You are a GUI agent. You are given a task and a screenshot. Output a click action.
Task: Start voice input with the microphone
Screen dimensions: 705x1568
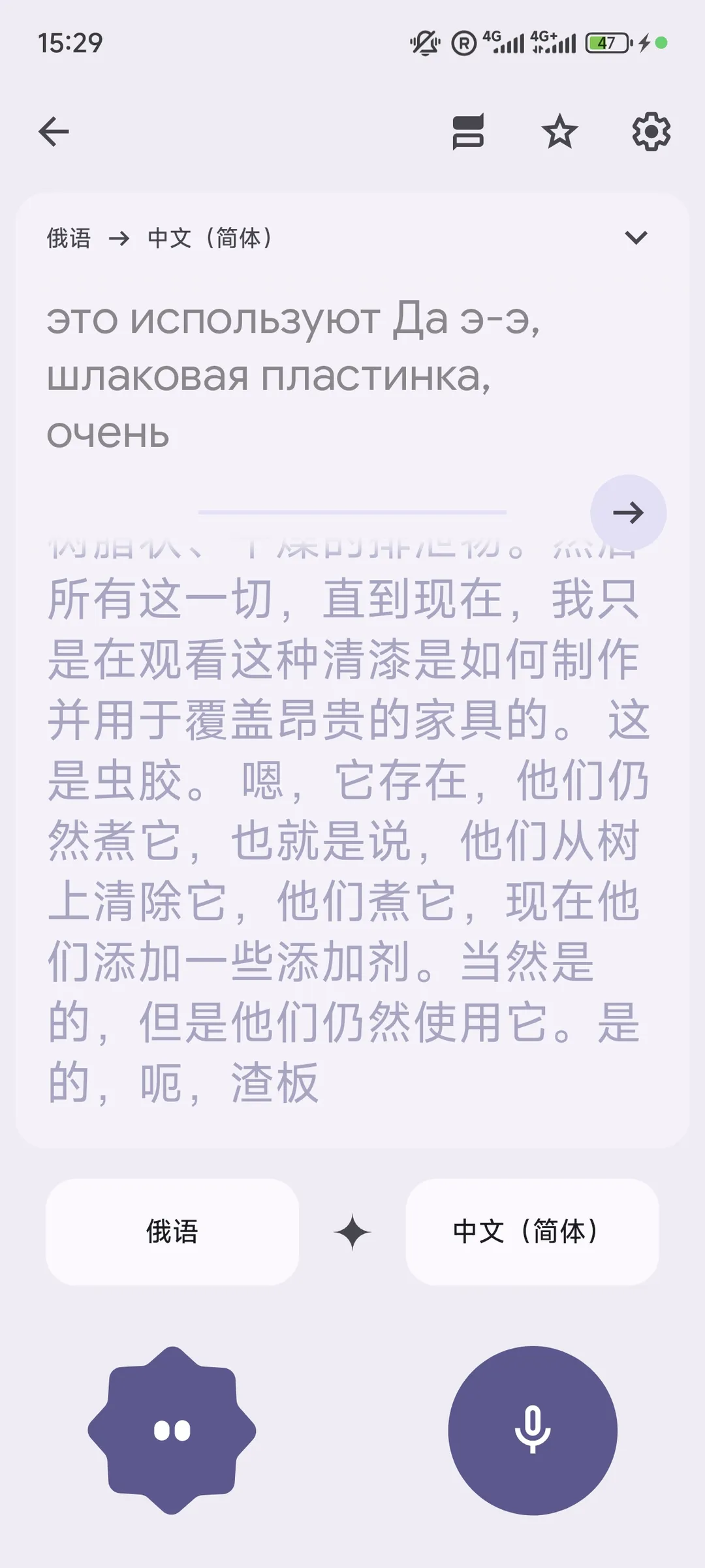pyautogui.click(x=533, y=1430)
